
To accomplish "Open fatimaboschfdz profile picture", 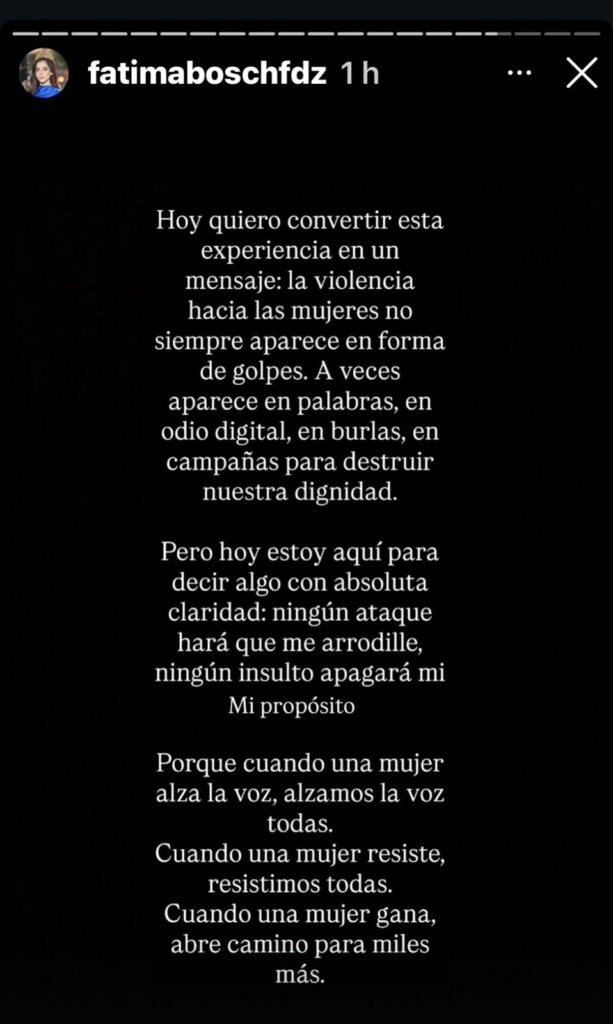I will click(x=44, y=73).
